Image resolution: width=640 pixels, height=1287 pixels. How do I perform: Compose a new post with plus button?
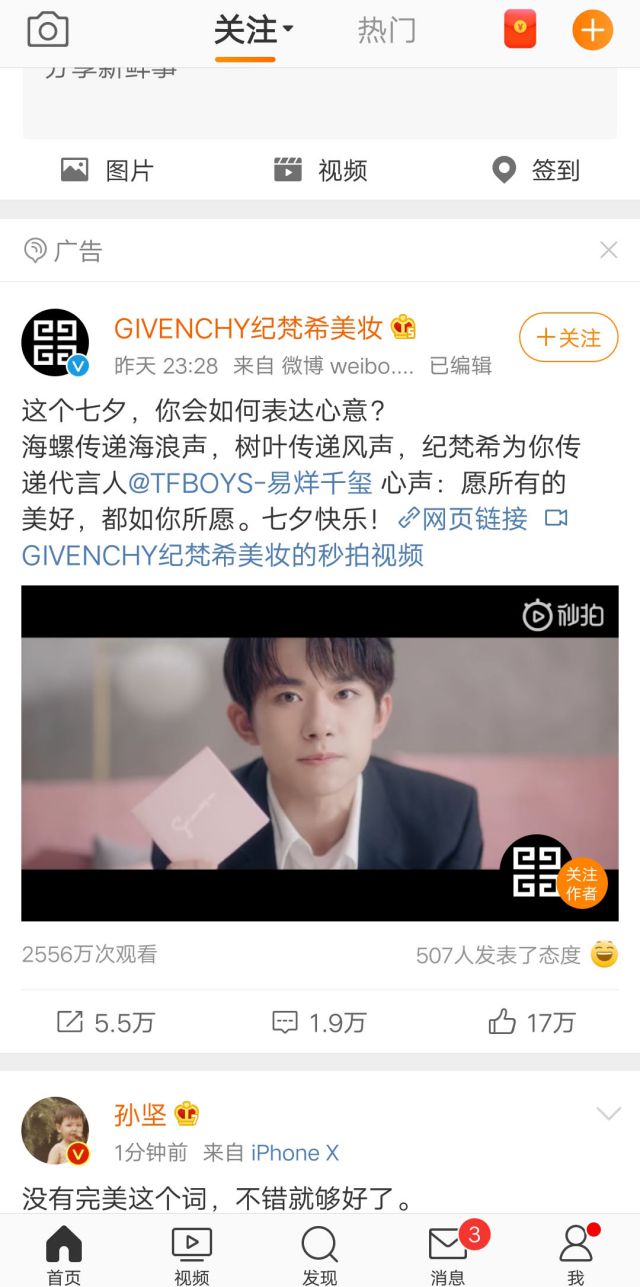click(x=592, y=30)
